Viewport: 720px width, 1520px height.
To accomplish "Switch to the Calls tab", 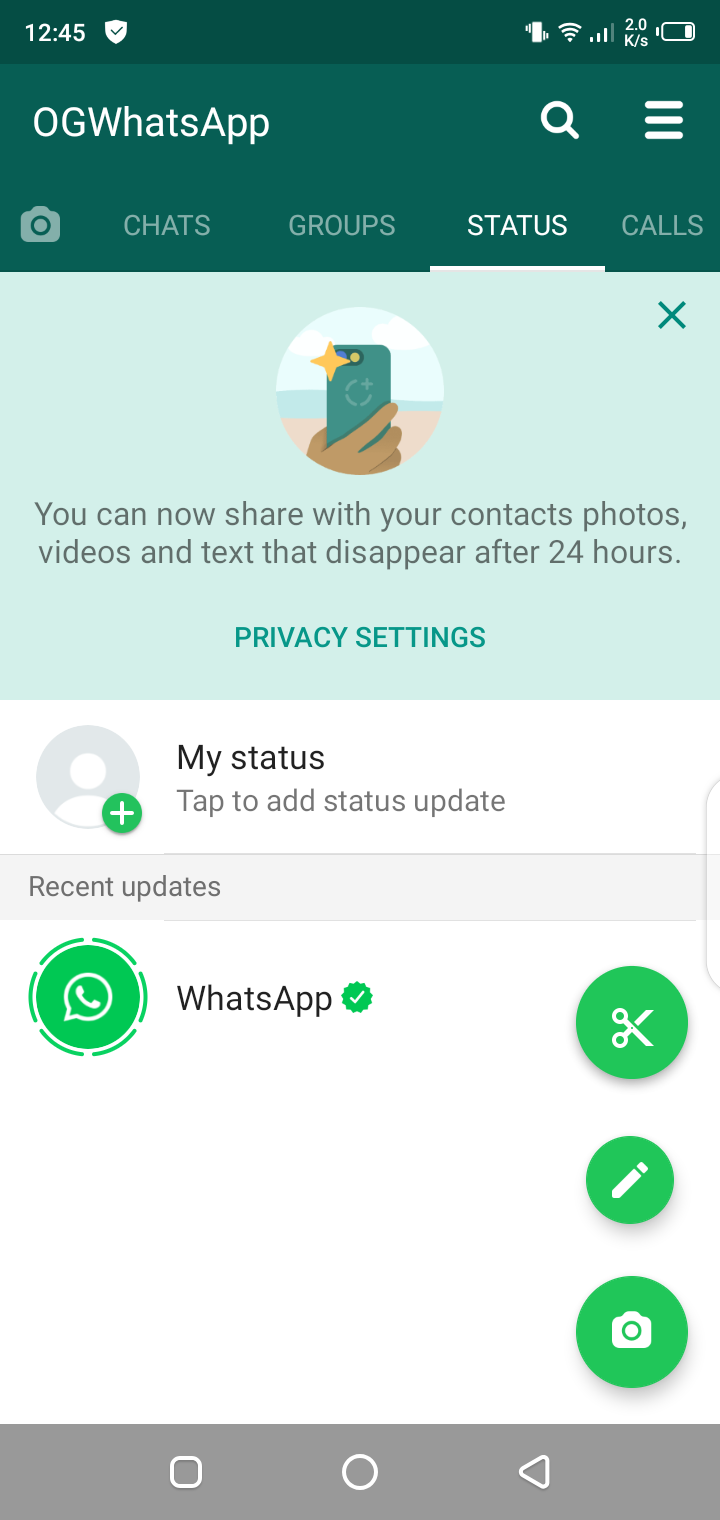I will tap(662, 225).
